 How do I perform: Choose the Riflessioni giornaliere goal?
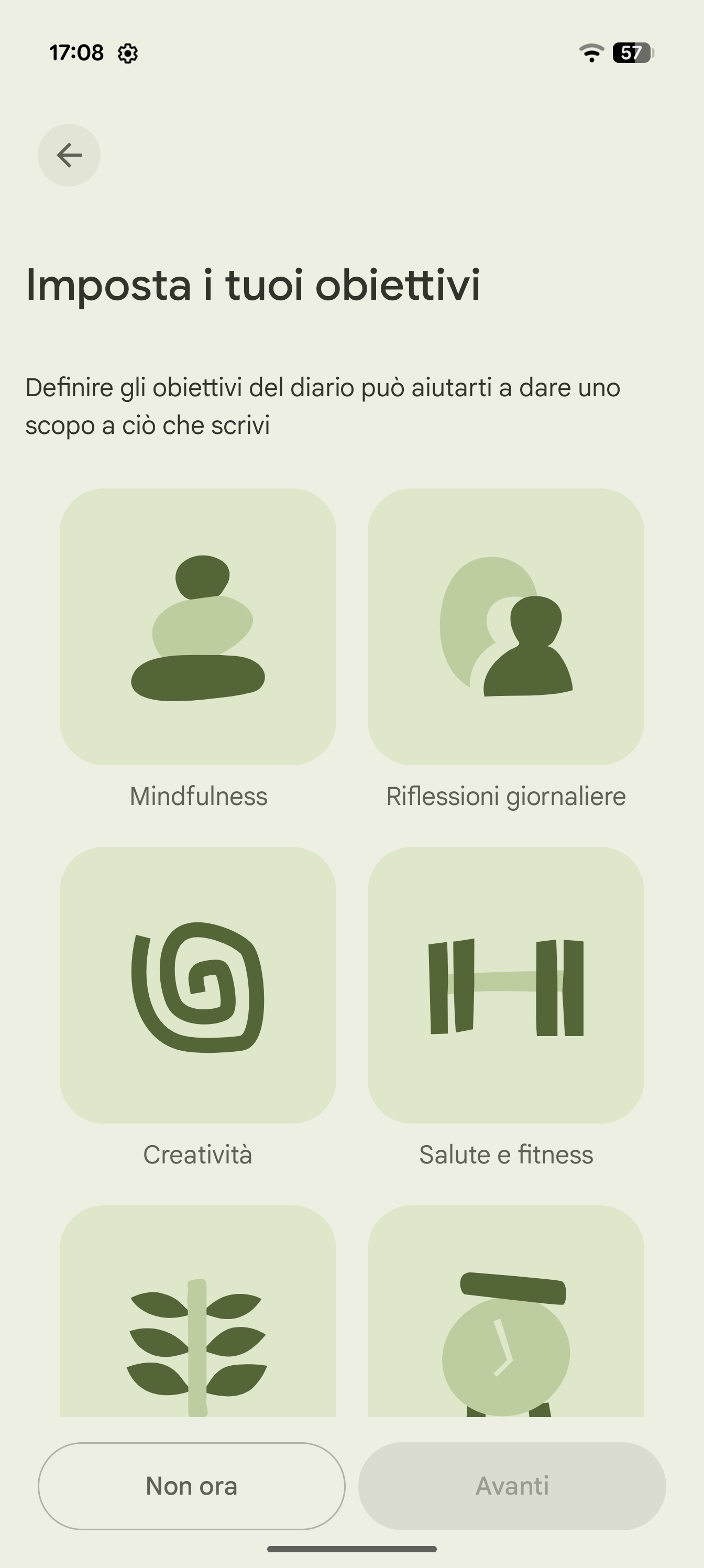[505, 626]
